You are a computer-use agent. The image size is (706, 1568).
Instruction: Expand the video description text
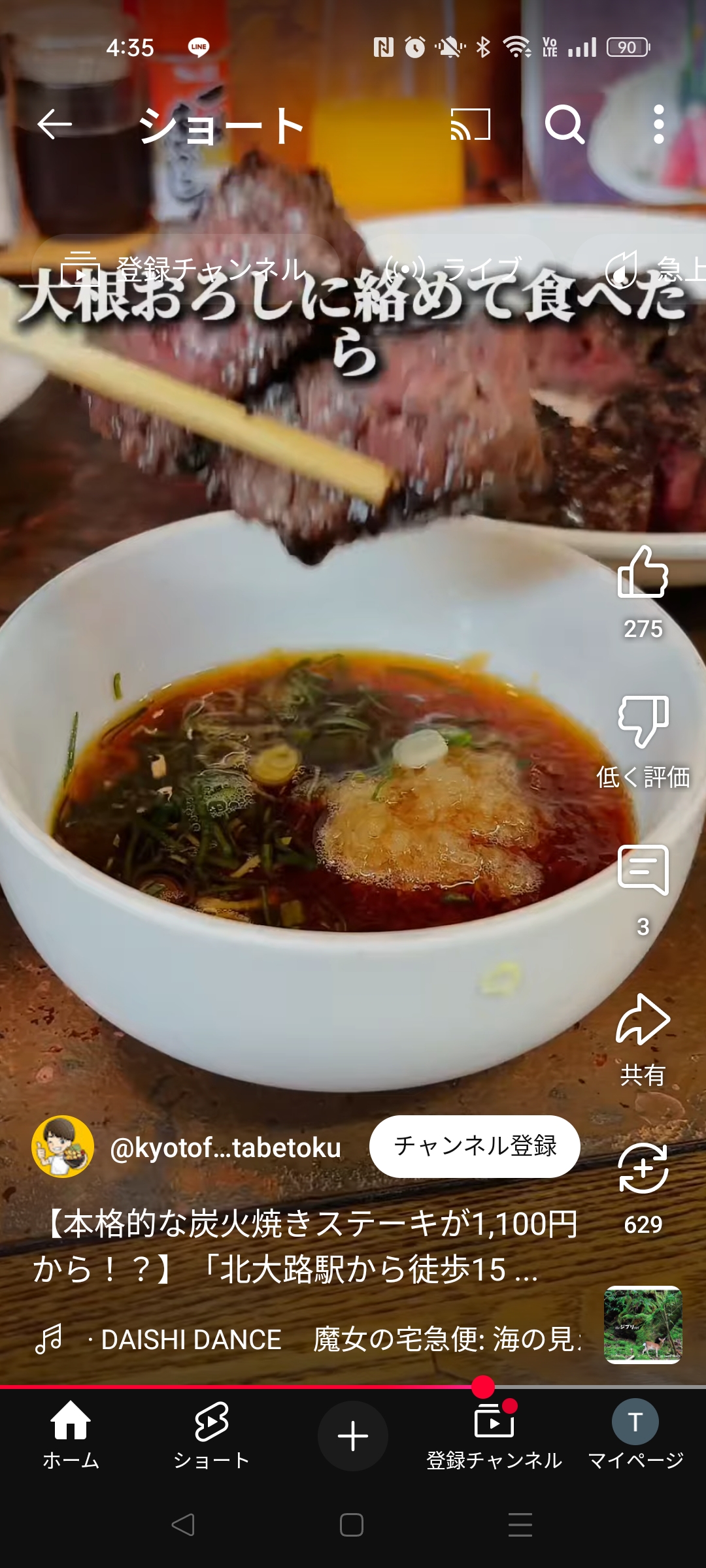tap(306, 1247)
